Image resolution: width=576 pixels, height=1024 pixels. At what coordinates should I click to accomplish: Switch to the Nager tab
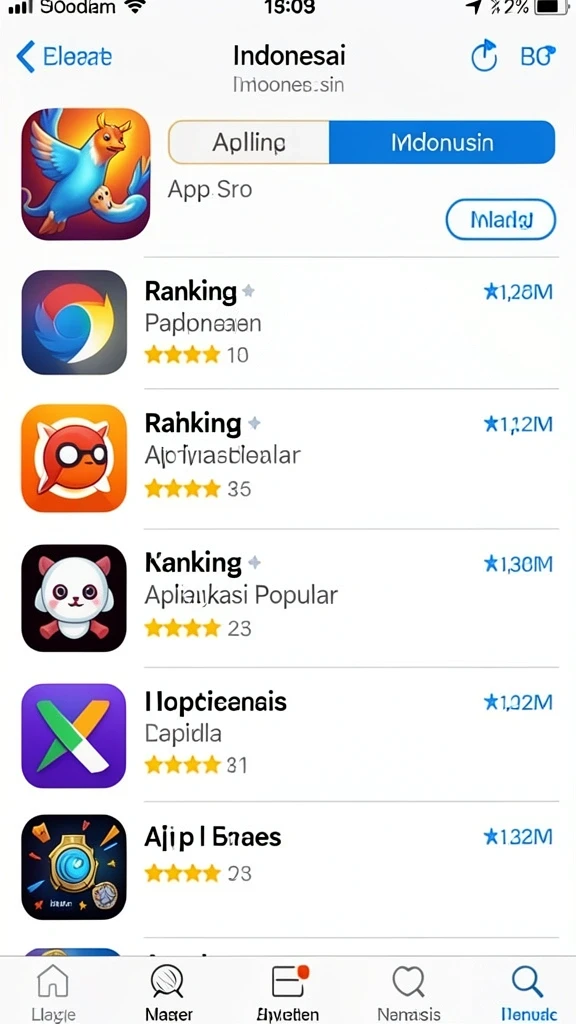click(168, 993)
